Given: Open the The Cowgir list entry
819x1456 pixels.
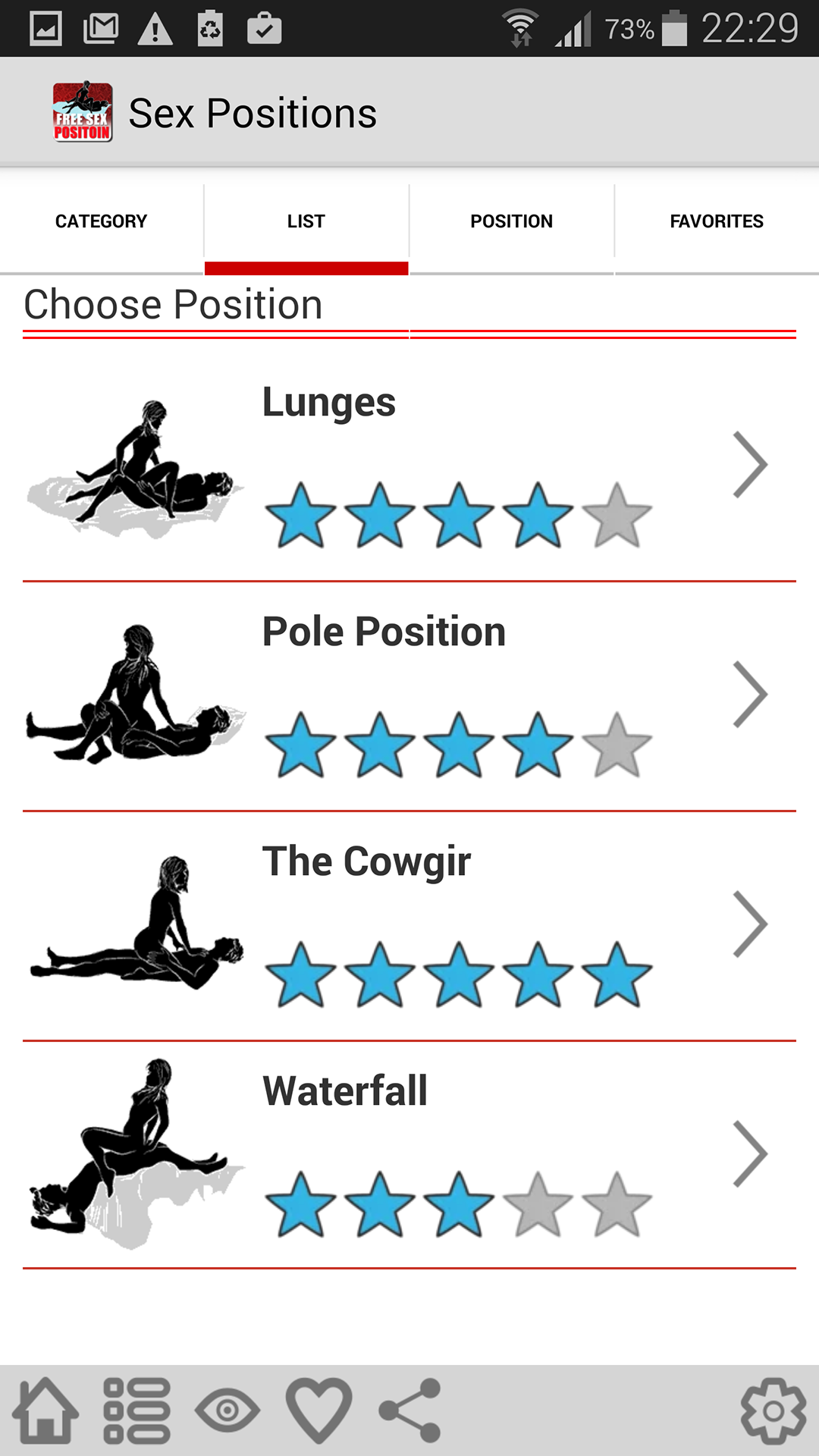Looking at the screenshot, I should pyautogui.click(x=409, y=925).
